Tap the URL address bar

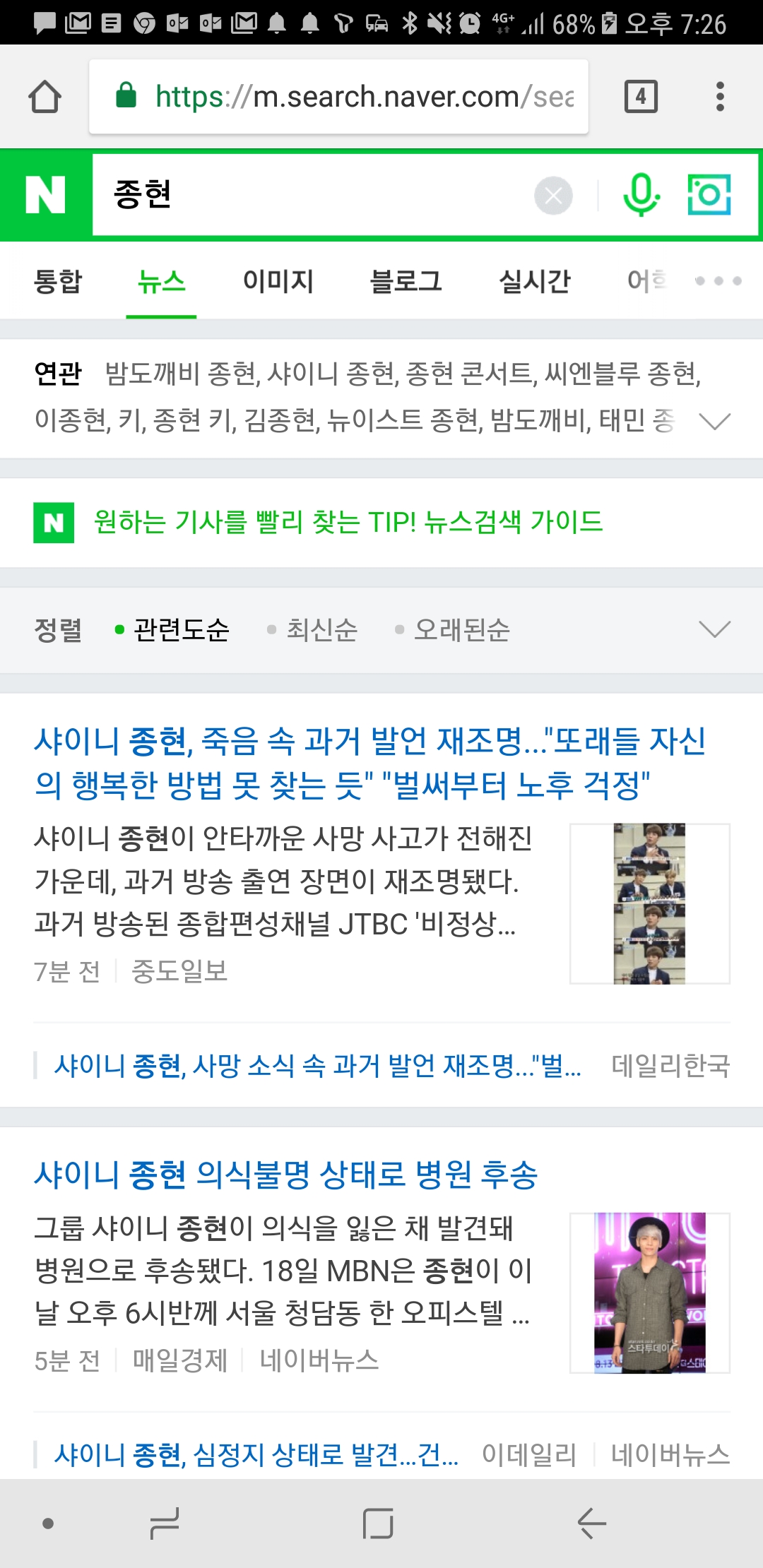tap(339, 97)
